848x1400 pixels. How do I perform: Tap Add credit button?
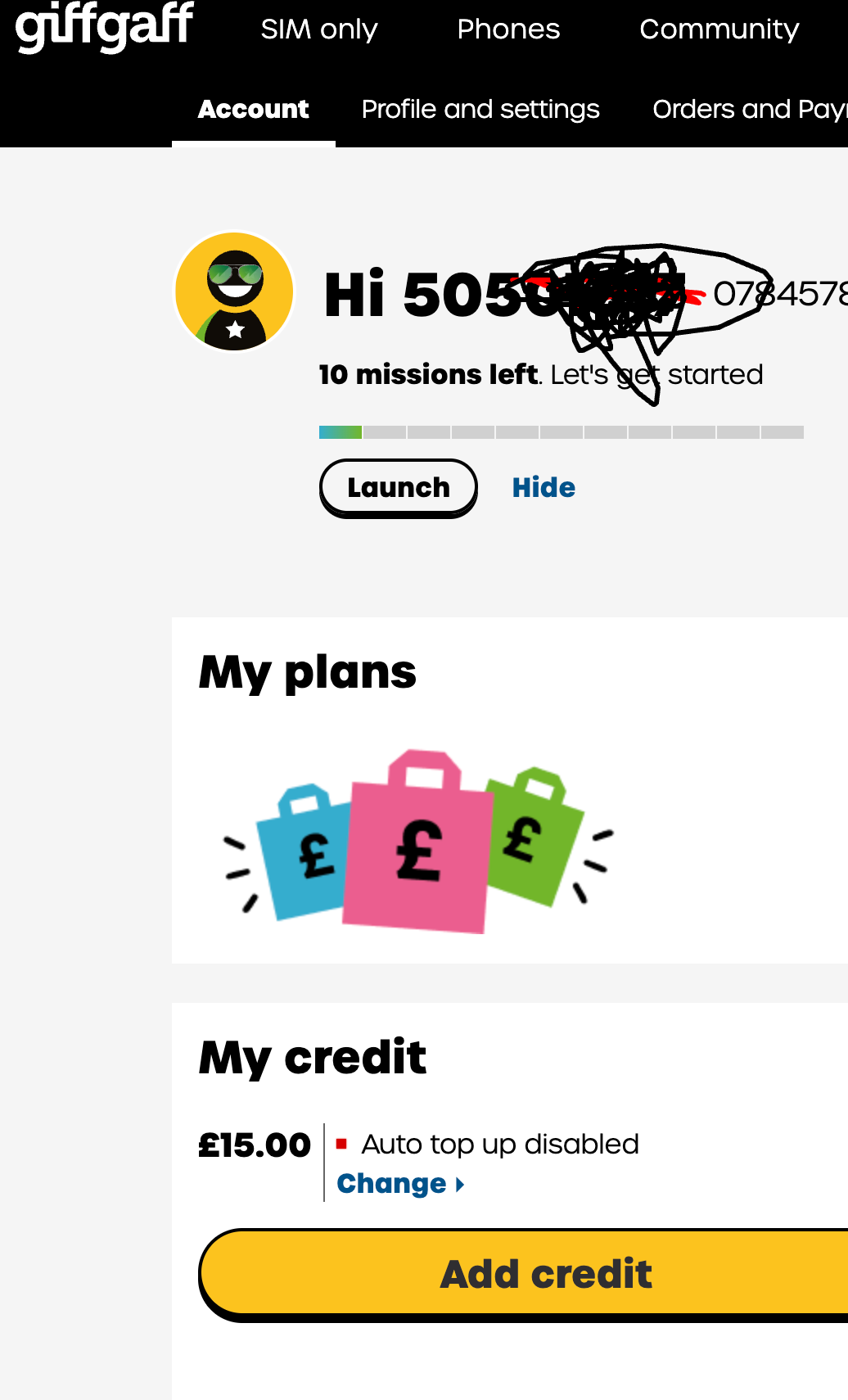point(545,1274)
